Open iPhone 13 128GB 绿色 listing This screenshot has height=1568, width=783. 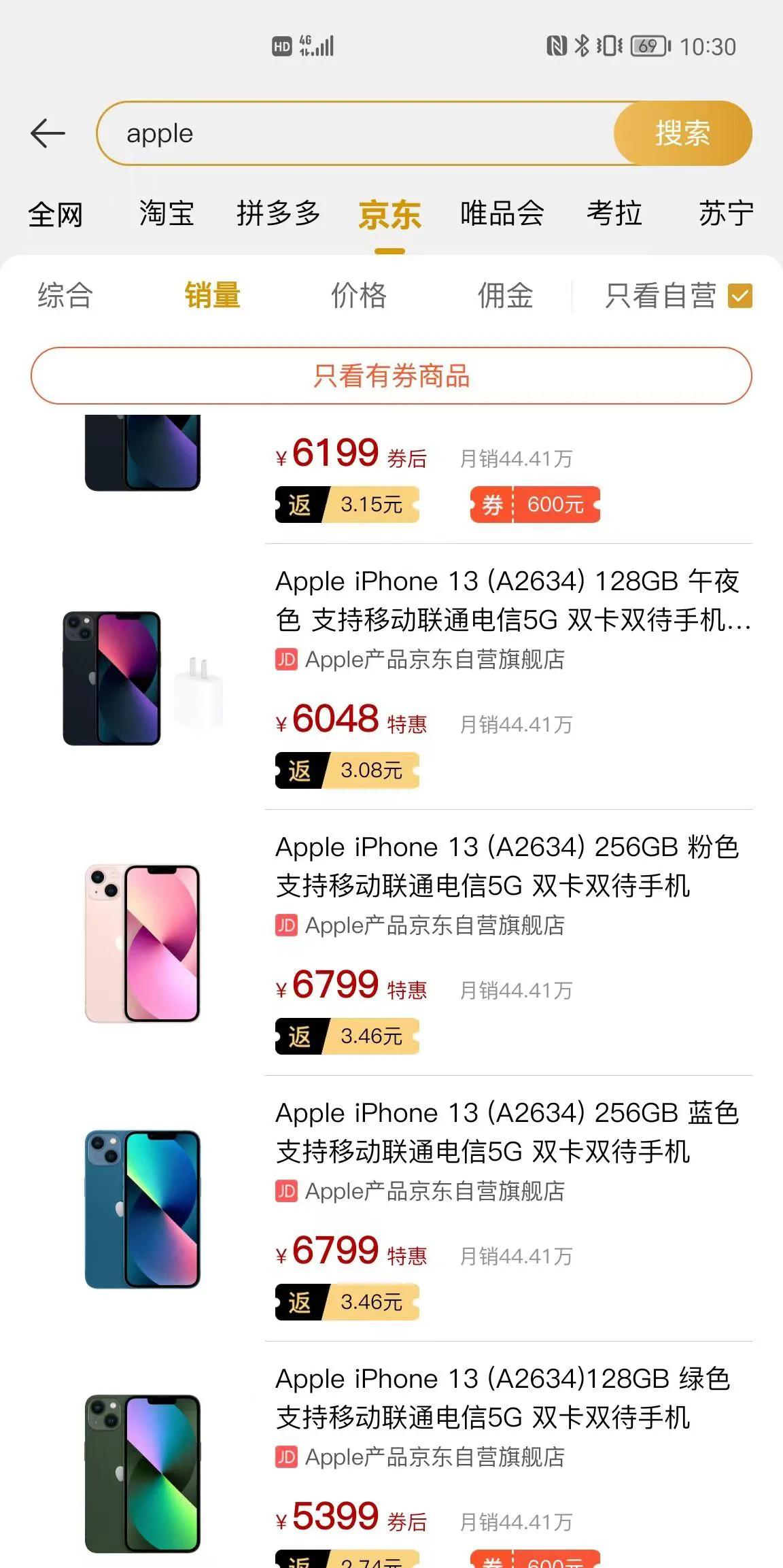click(x=503, y=1398)
